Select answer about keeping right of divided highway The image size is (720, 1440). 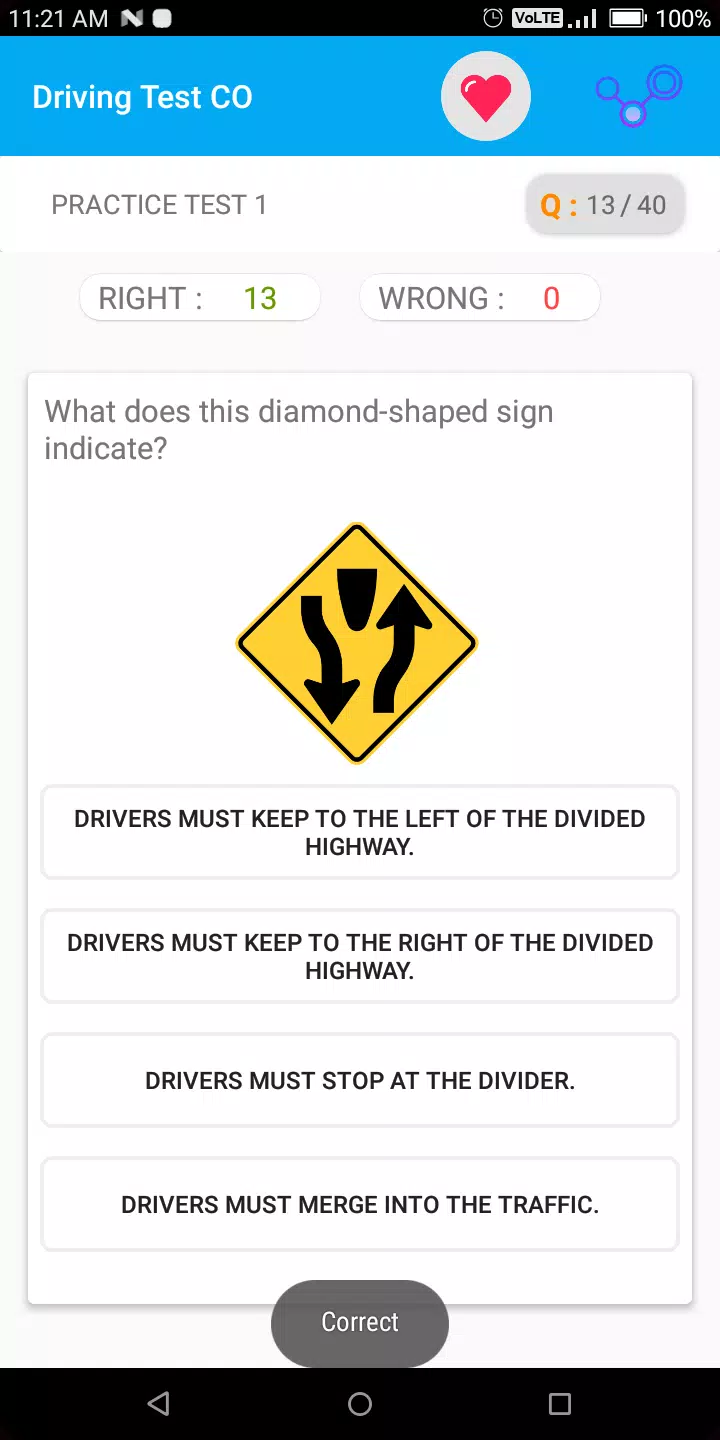360,956
